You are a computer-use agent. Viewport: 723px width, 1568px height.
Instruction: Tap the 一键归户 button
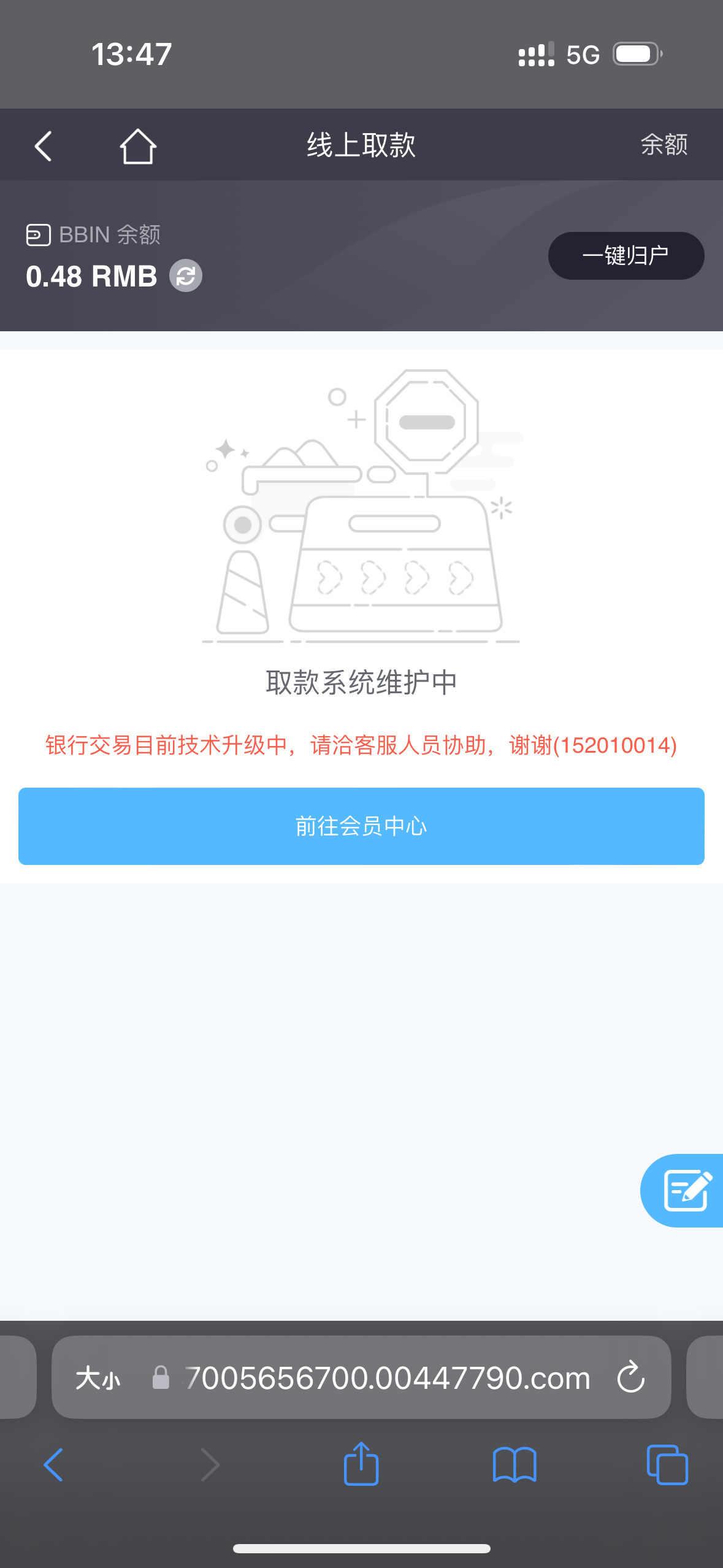[x=625, y=255]
